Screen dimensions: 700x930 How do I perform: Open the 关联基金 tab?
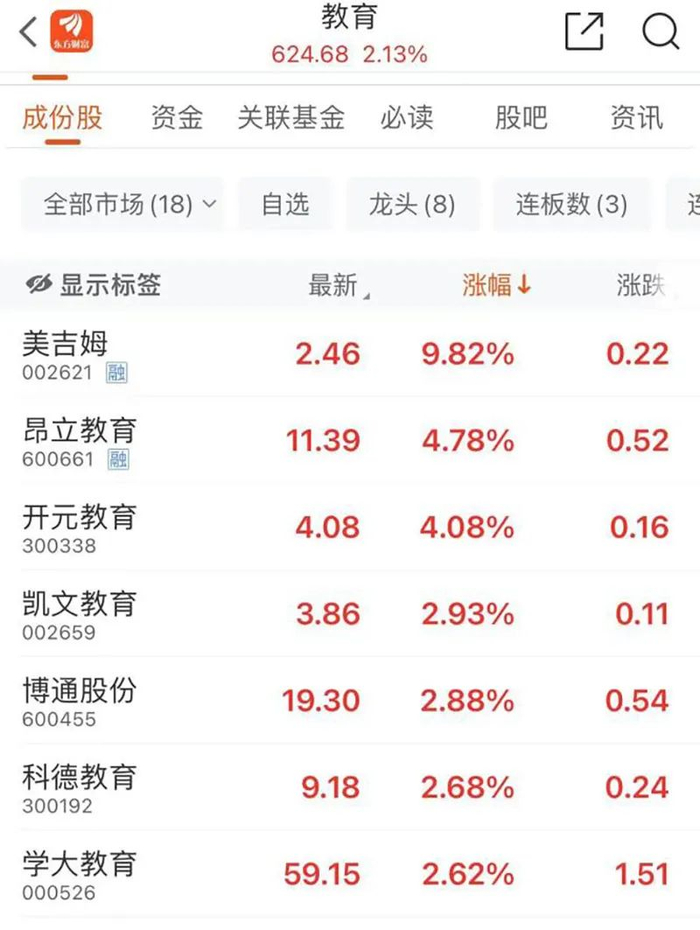291,118
